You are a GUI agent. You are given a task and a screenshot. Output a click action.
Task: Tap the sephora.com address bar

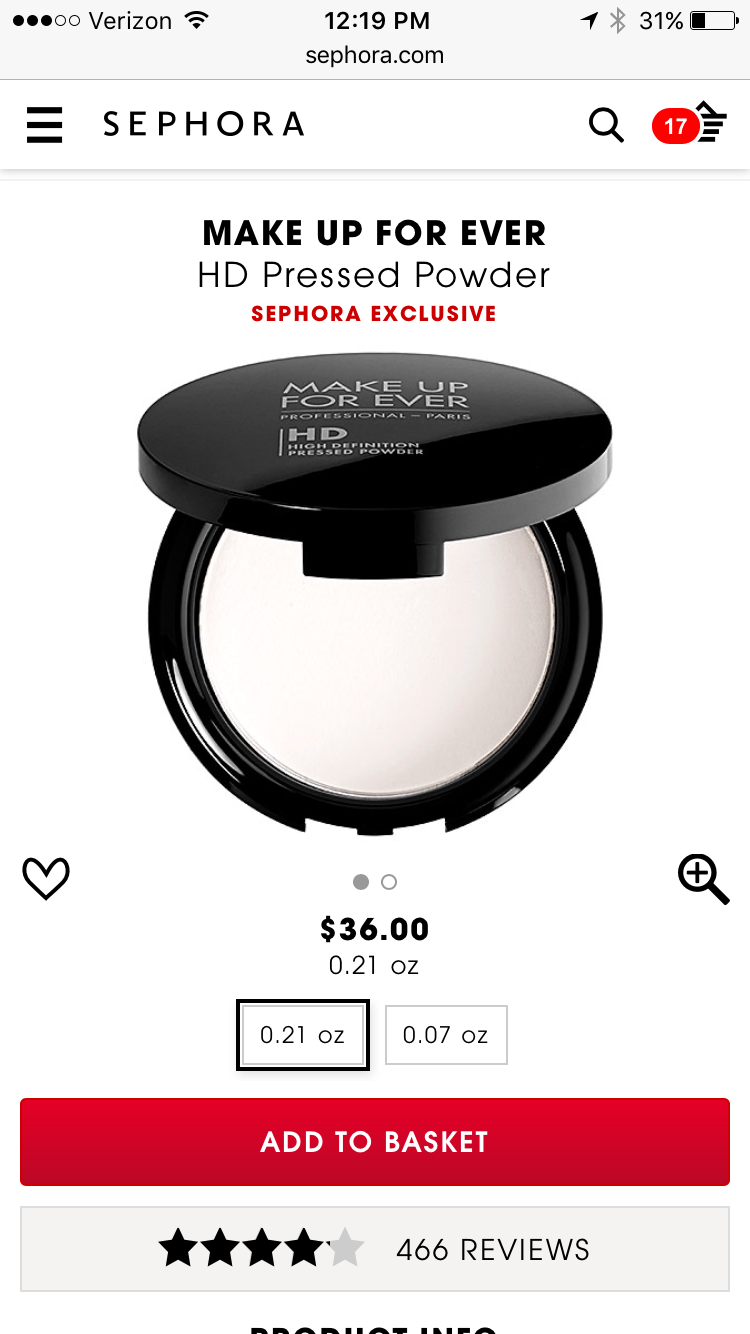click(375, 56)
